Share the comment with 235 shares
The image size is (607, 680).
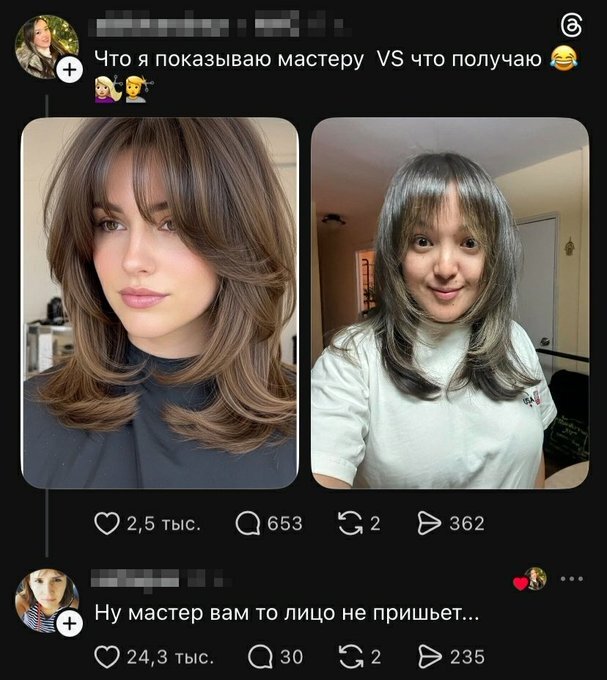pos(430,657)
